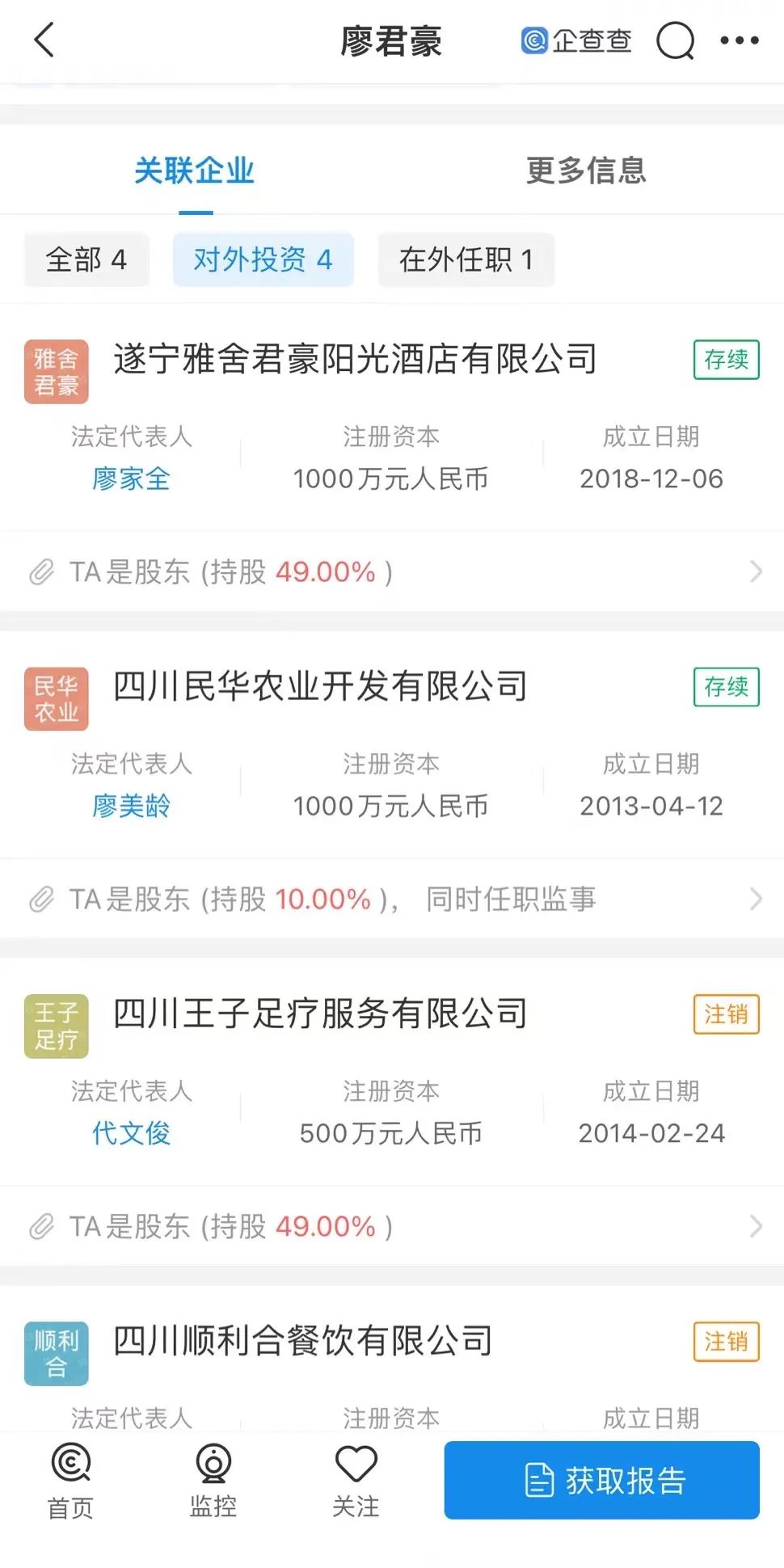This screenshot has height=1568, width=784.
Task: Open the search magnifier icon
Action: (675, 40)
